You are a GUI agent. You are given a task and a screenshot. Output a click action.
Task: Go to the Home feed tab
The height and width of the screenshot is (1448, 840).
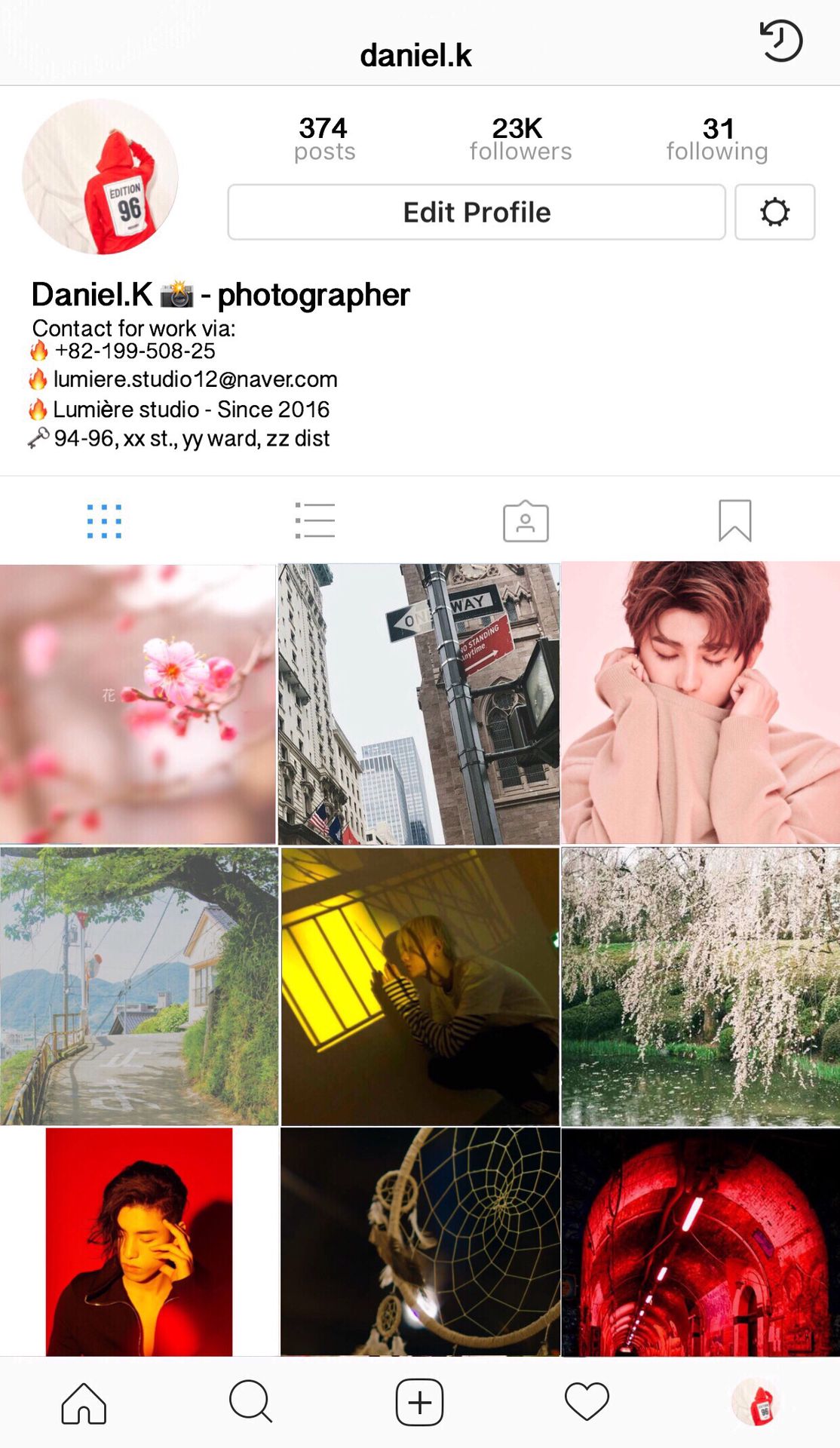point(84,1403)
